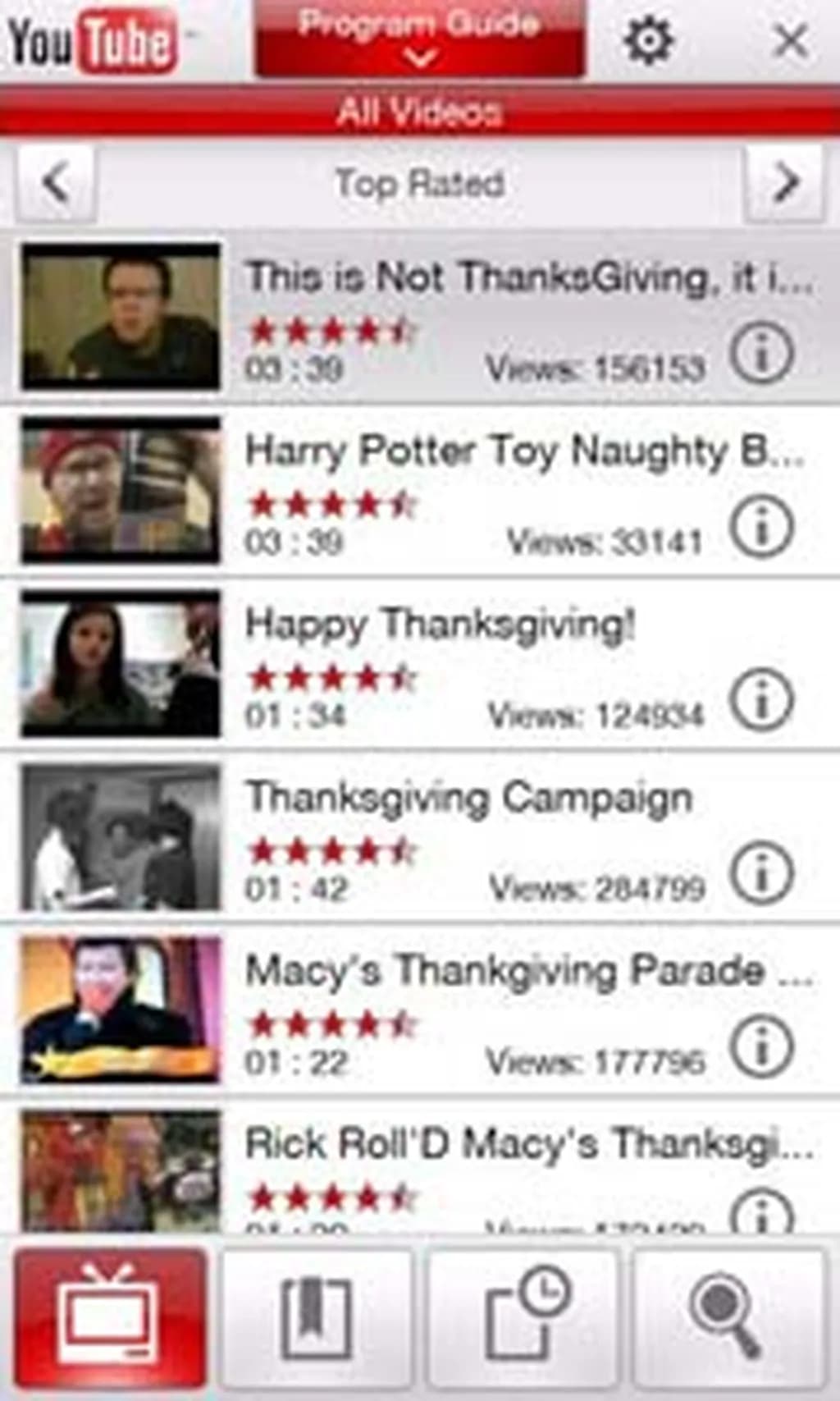The width and height of the screenshot is (840, 1401).
Task: Watch the "Happy Thanksgiving!" video
Action: point(121,663)
